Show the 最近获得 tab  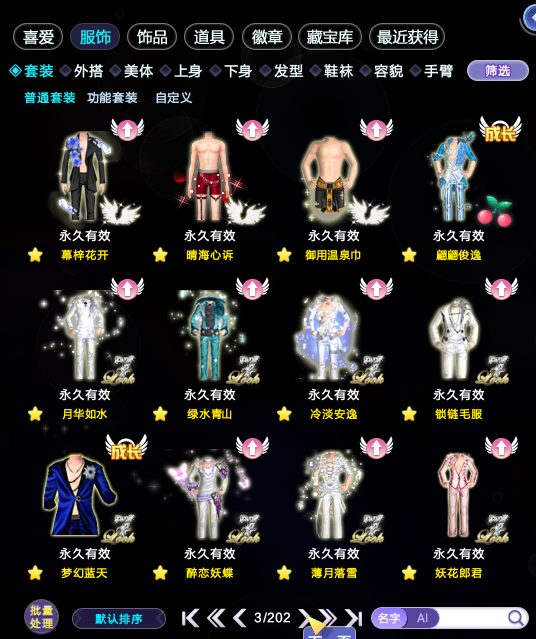tap(407, 37)
